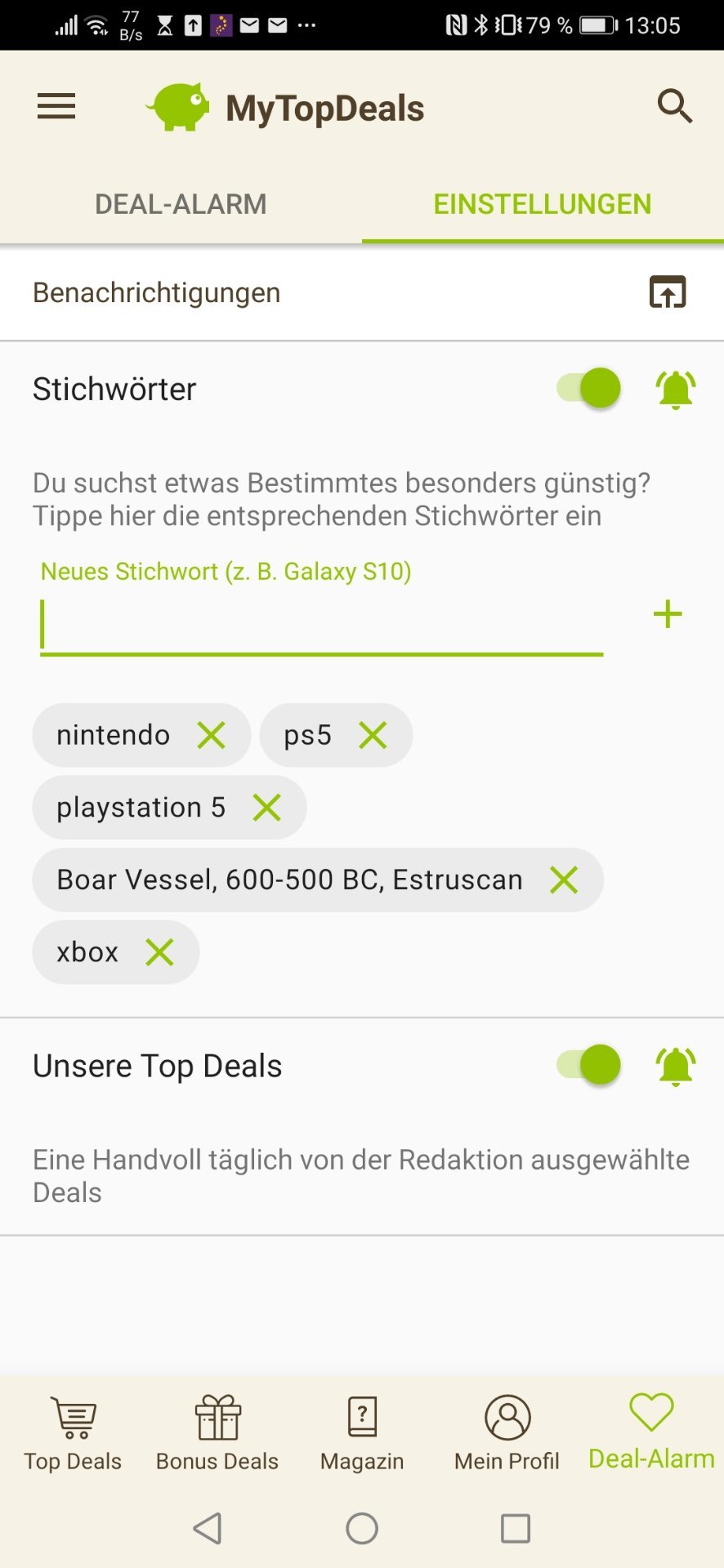Tap the bell beside Unsere Top Deals

point(675,1066)
